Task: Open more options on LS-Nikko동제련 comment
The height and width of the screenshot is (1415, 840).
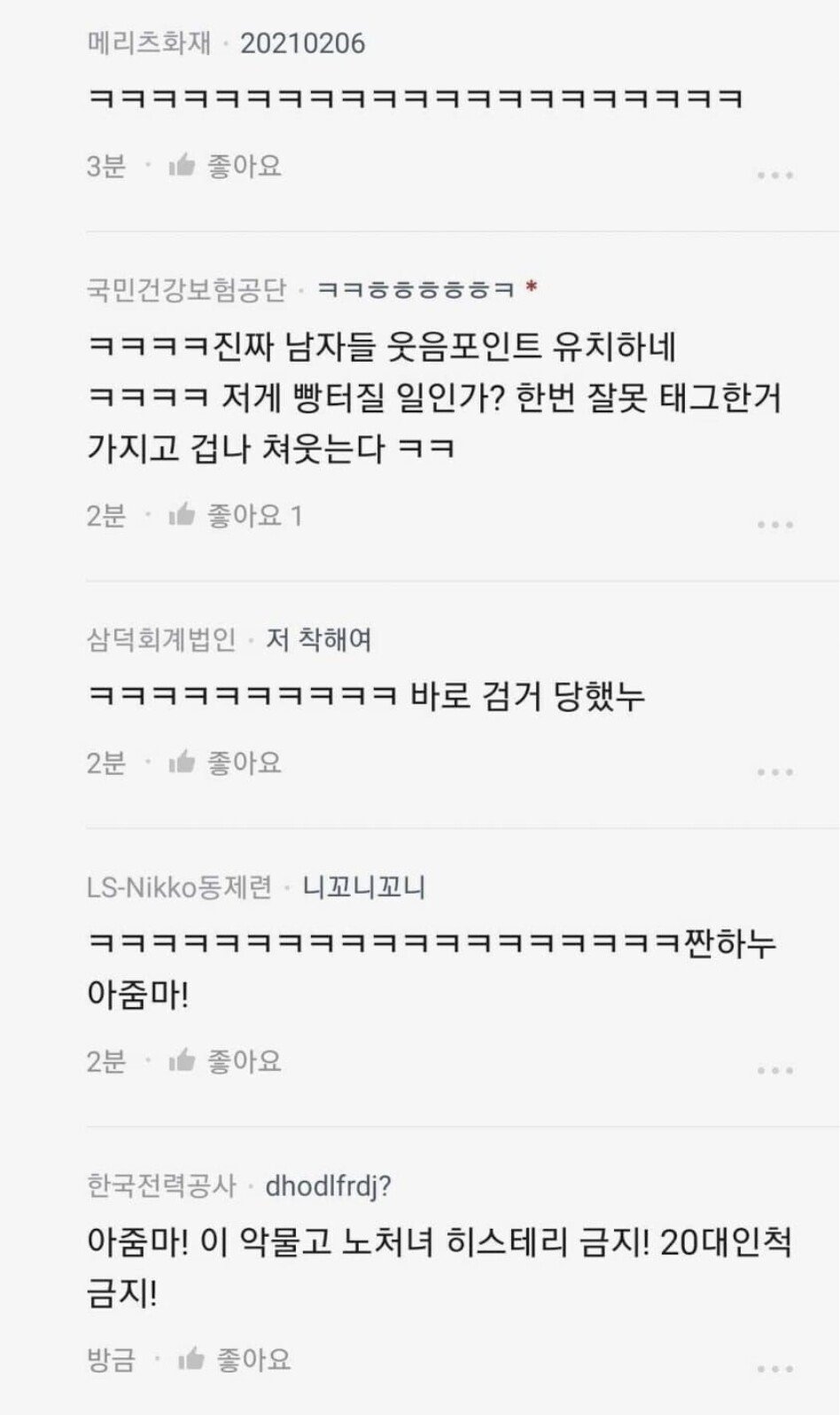Action: (x=774, y=1070)
